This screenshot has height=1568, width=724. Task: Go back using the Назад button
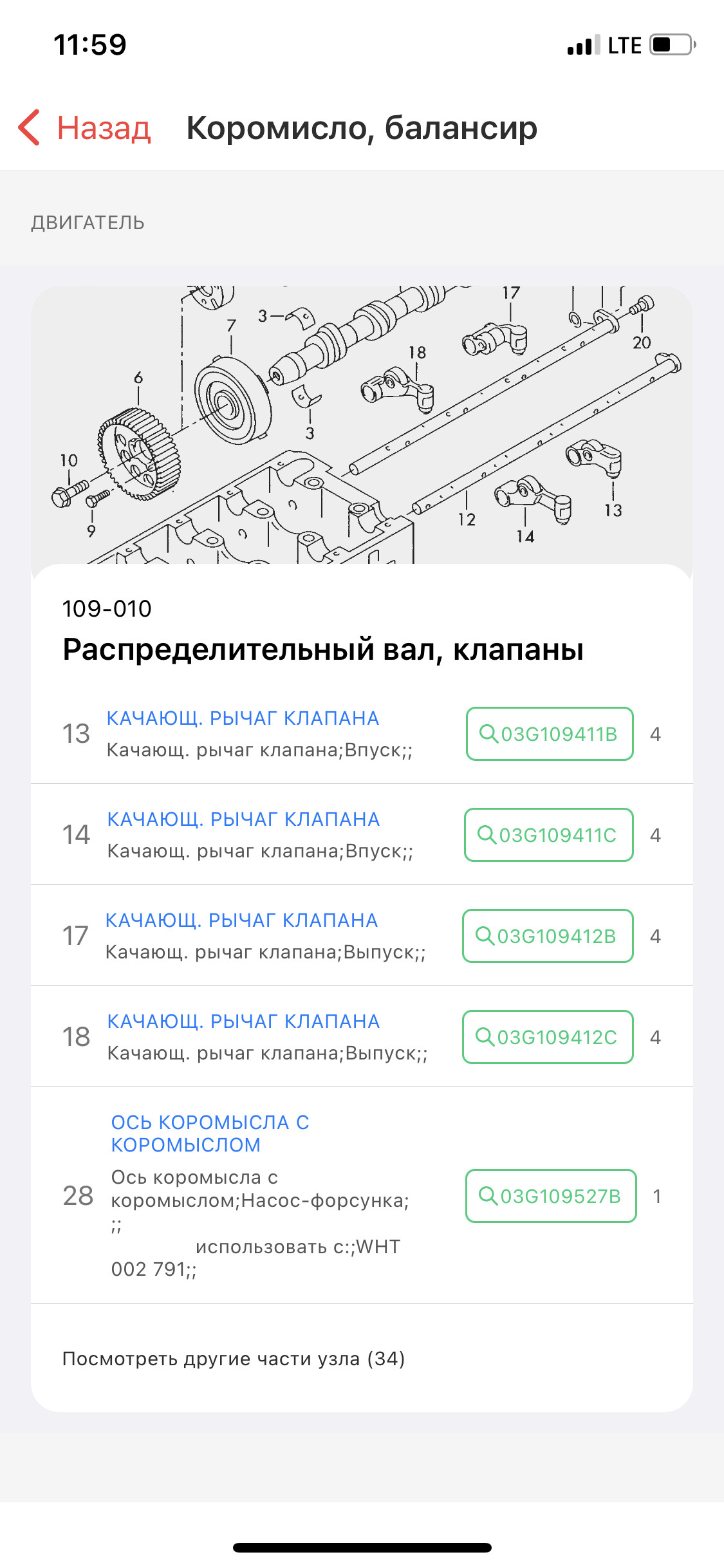pyautogui.click(x=85, y=127)
